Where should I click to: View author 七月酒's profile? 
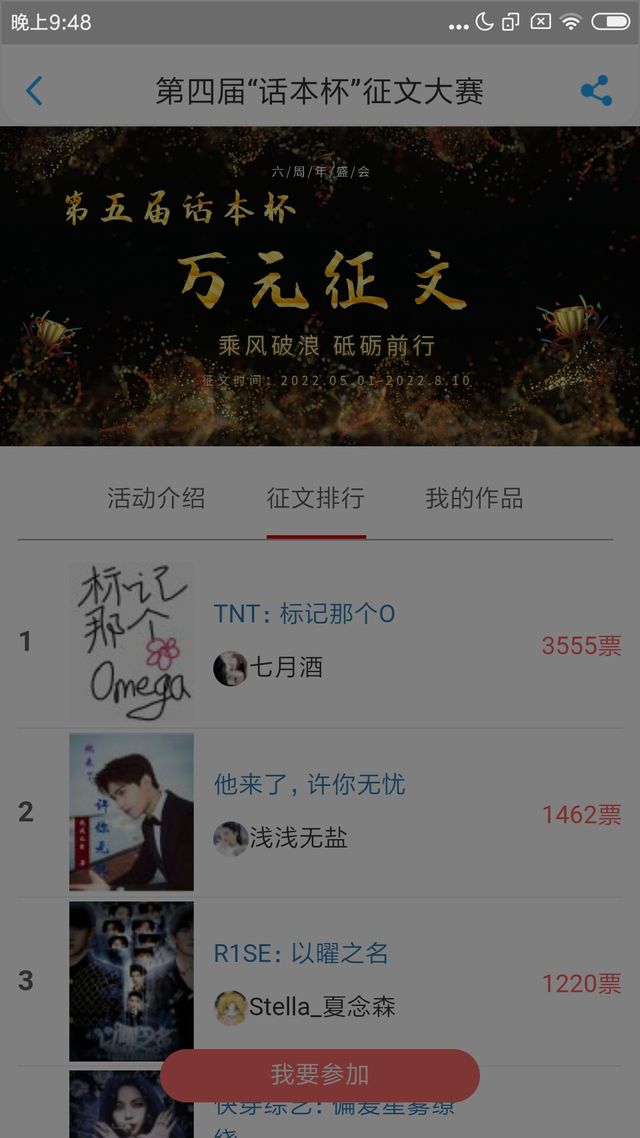pyautogui.click(x=269, y=668)
